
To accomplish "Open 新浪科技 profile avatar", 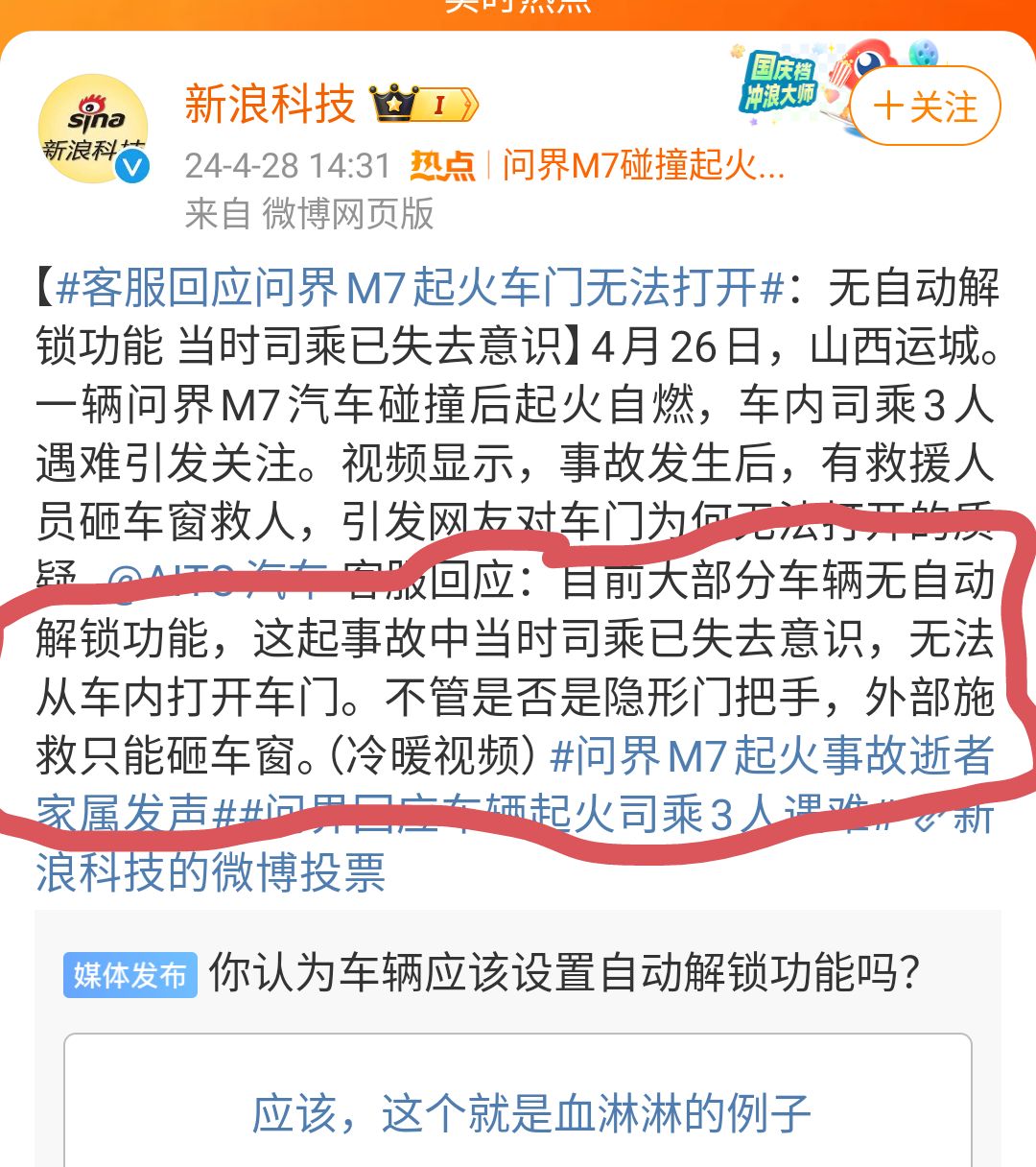I will pyautogui.click(x=93, y=129).
